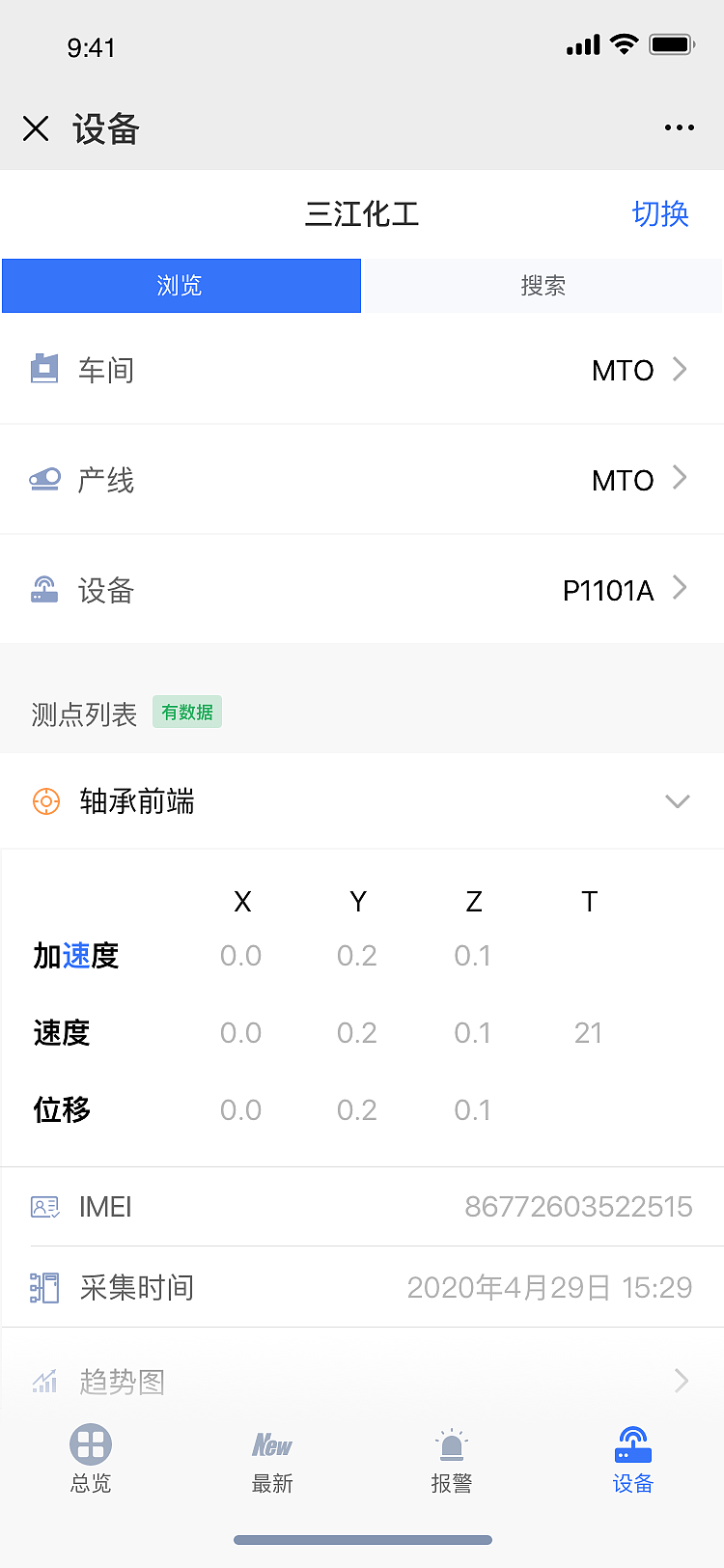Open the 设备 P1101A selector chevron
This screenshot has height=1568, width=724.
click(681, 588)
